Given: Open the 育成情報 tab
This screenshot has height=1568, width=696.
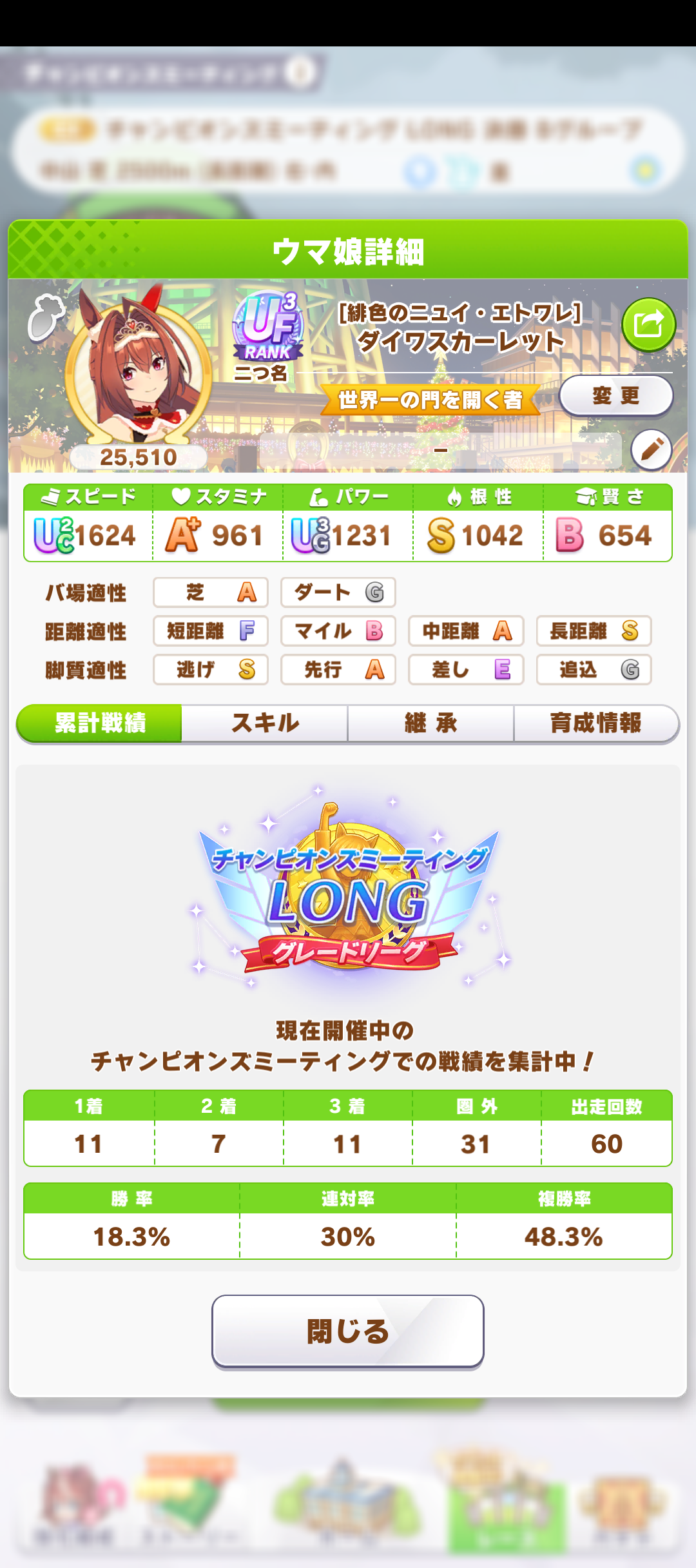Looking at the screenshot, I should click(x=595, y=723).
